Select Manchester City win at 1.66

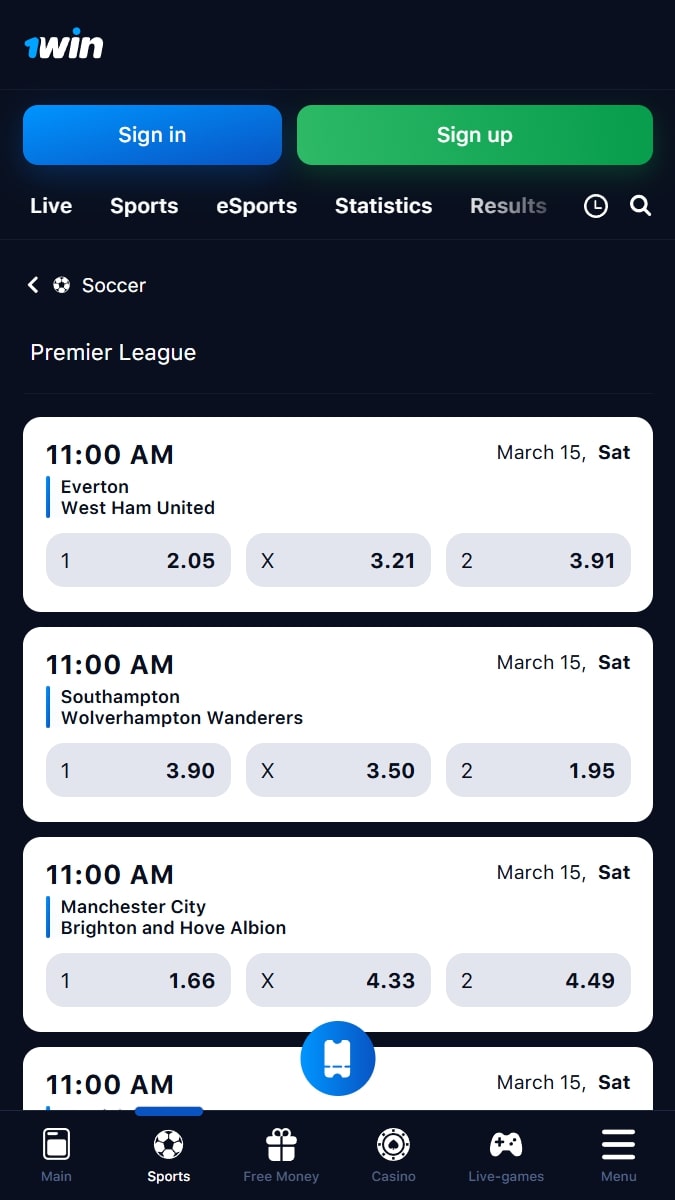(x=138, y=980)
